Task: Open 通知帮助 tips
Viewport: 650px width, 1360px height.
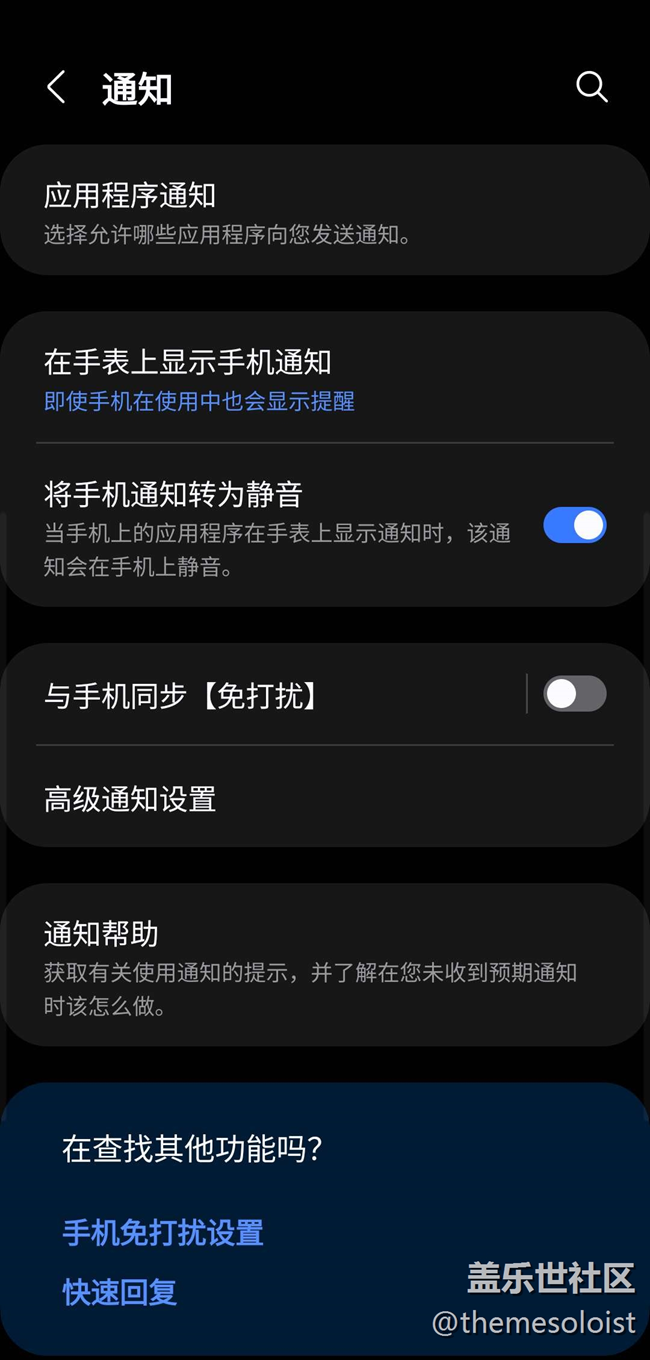Action: 324,967
